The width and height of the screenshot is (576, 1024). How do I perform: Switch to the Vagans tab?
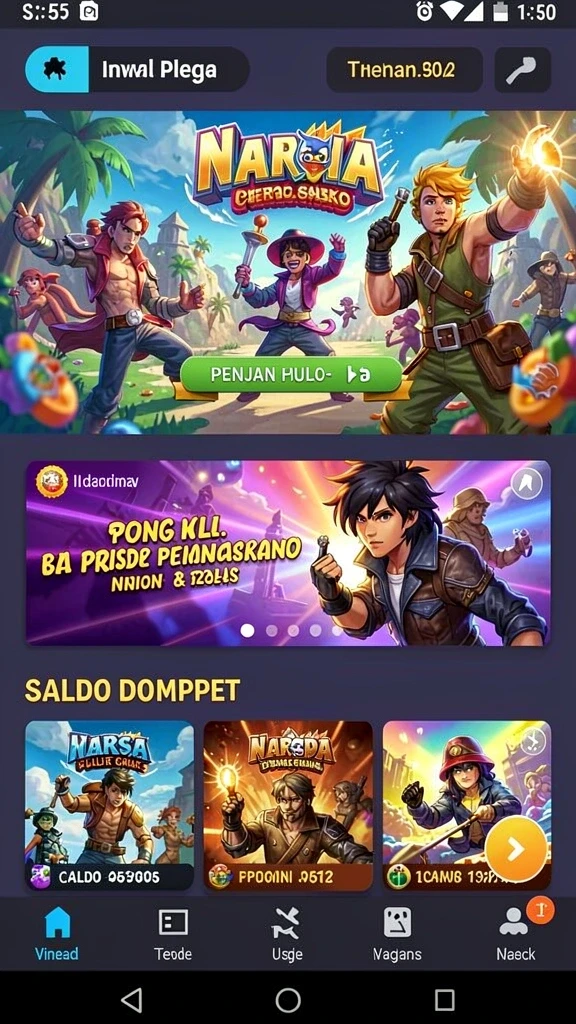397,935
